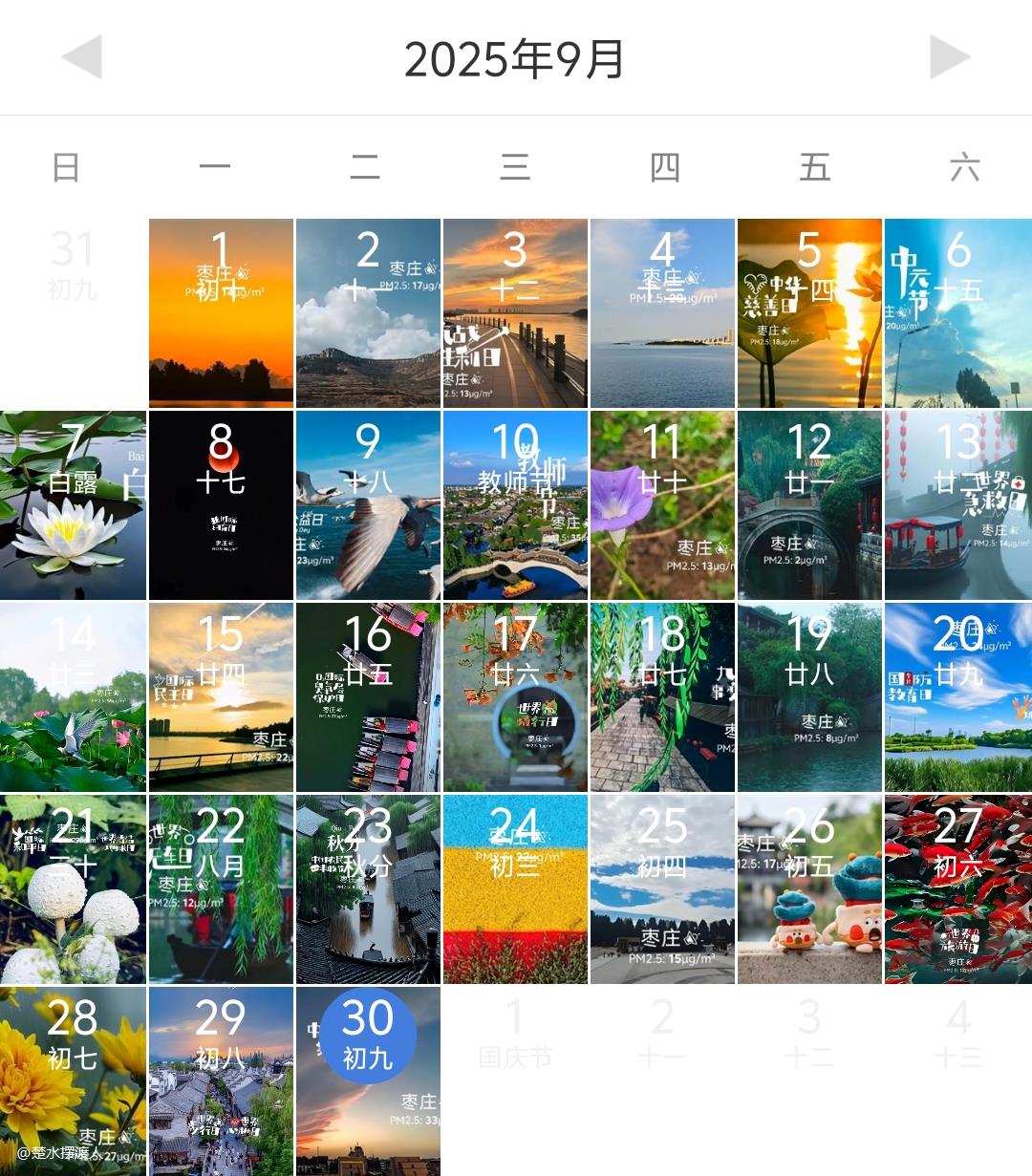View the September 15 sunset lake entry
Viewport: 1032px width, 1176px height.
[221, 697]
